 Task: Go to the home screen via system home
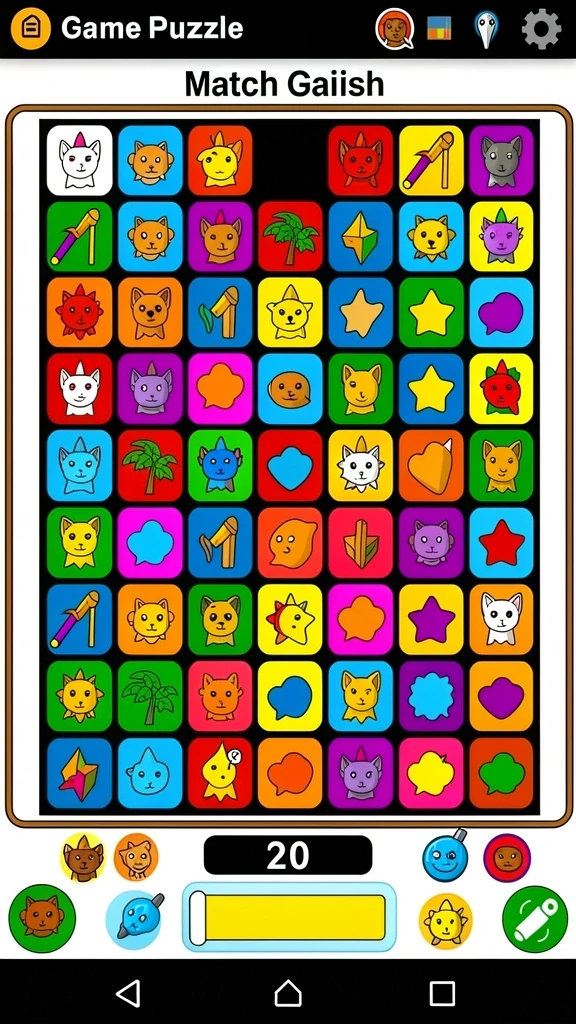tap(288, 993)
